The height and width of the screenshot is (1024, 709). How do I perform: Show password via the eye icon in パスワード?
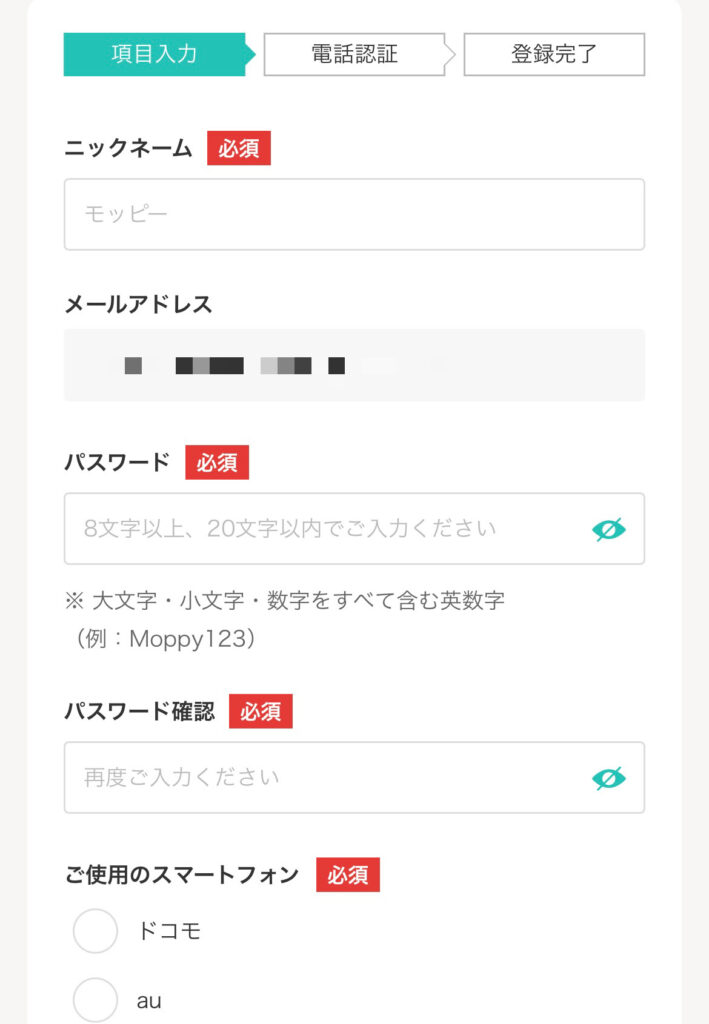608,529
